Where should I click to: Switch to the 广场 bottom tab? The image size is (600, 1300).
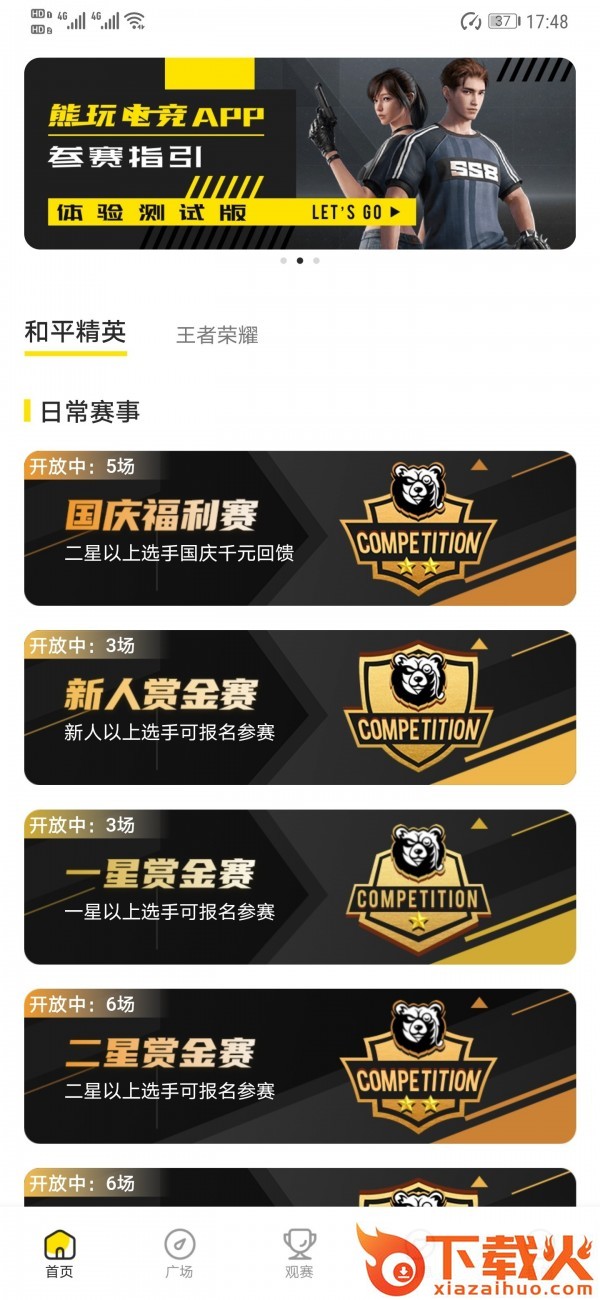(179, 1254)
